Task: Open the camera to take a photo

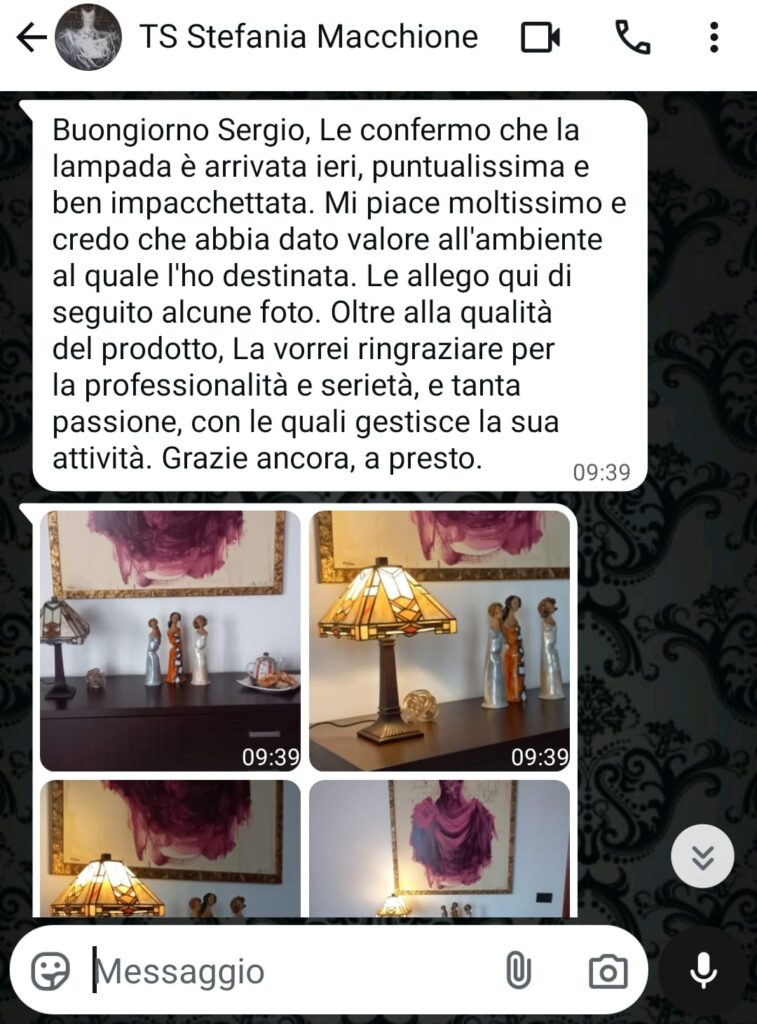Action: coord(607,971)
